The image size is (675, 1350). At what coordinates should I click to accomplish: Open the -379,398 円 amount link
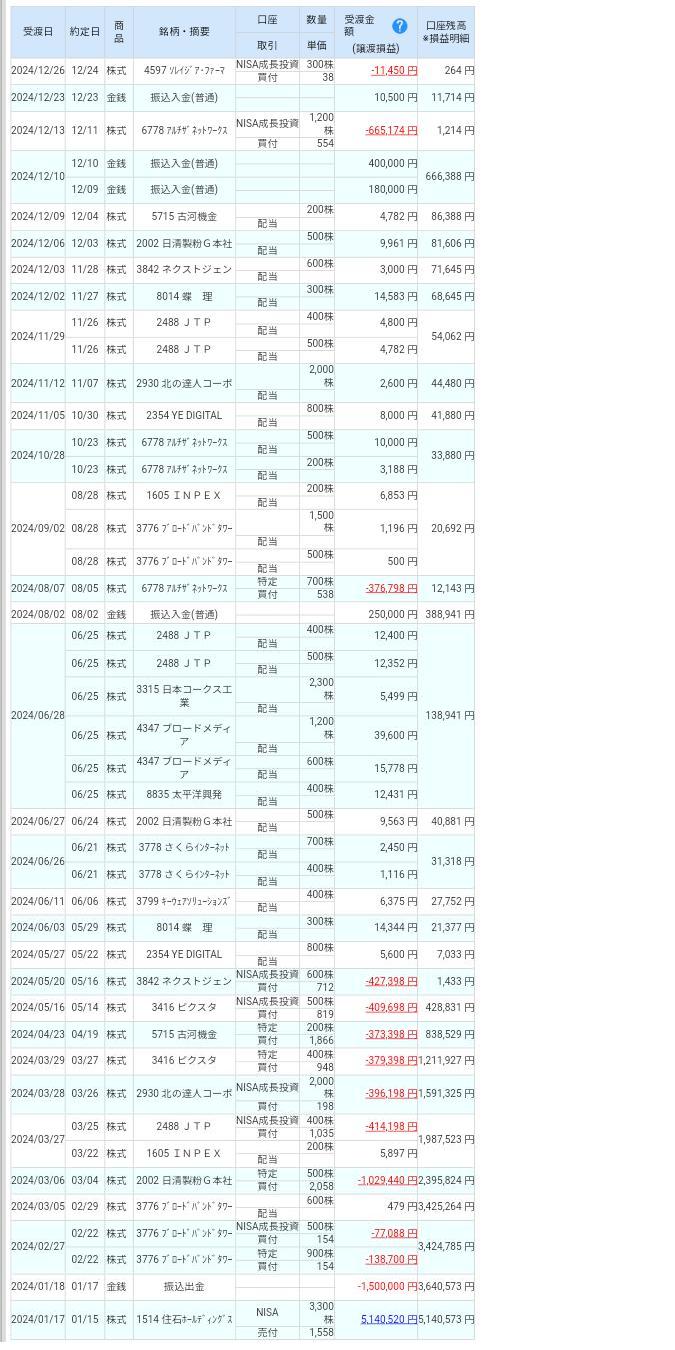tap(391, 1061)
